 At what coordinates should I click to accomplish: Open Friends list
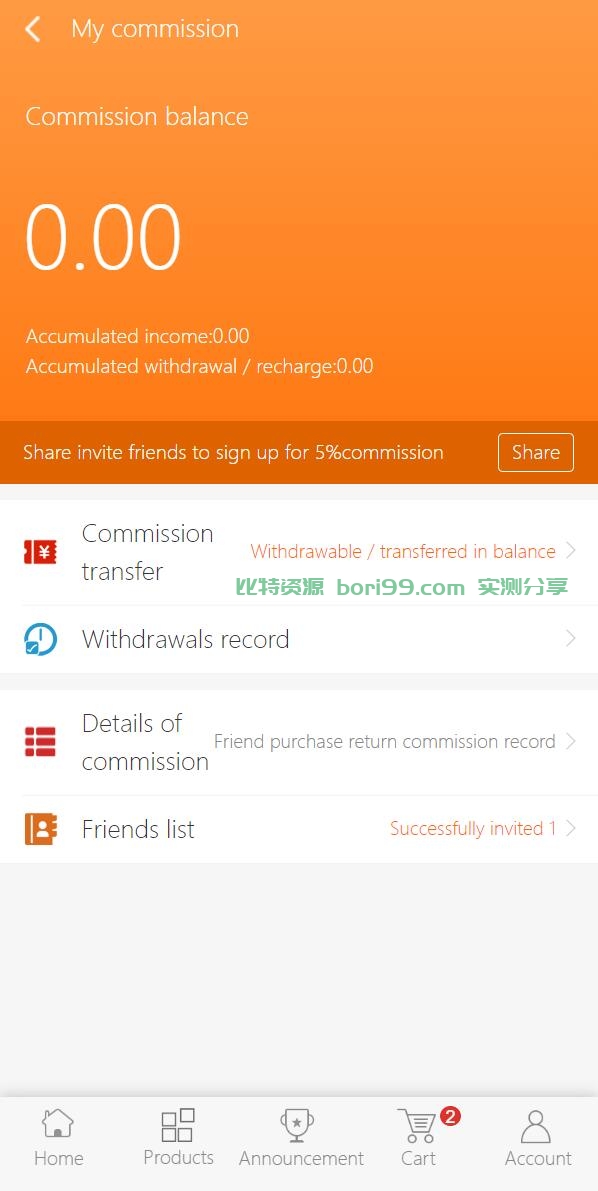[x=299, y=829]
